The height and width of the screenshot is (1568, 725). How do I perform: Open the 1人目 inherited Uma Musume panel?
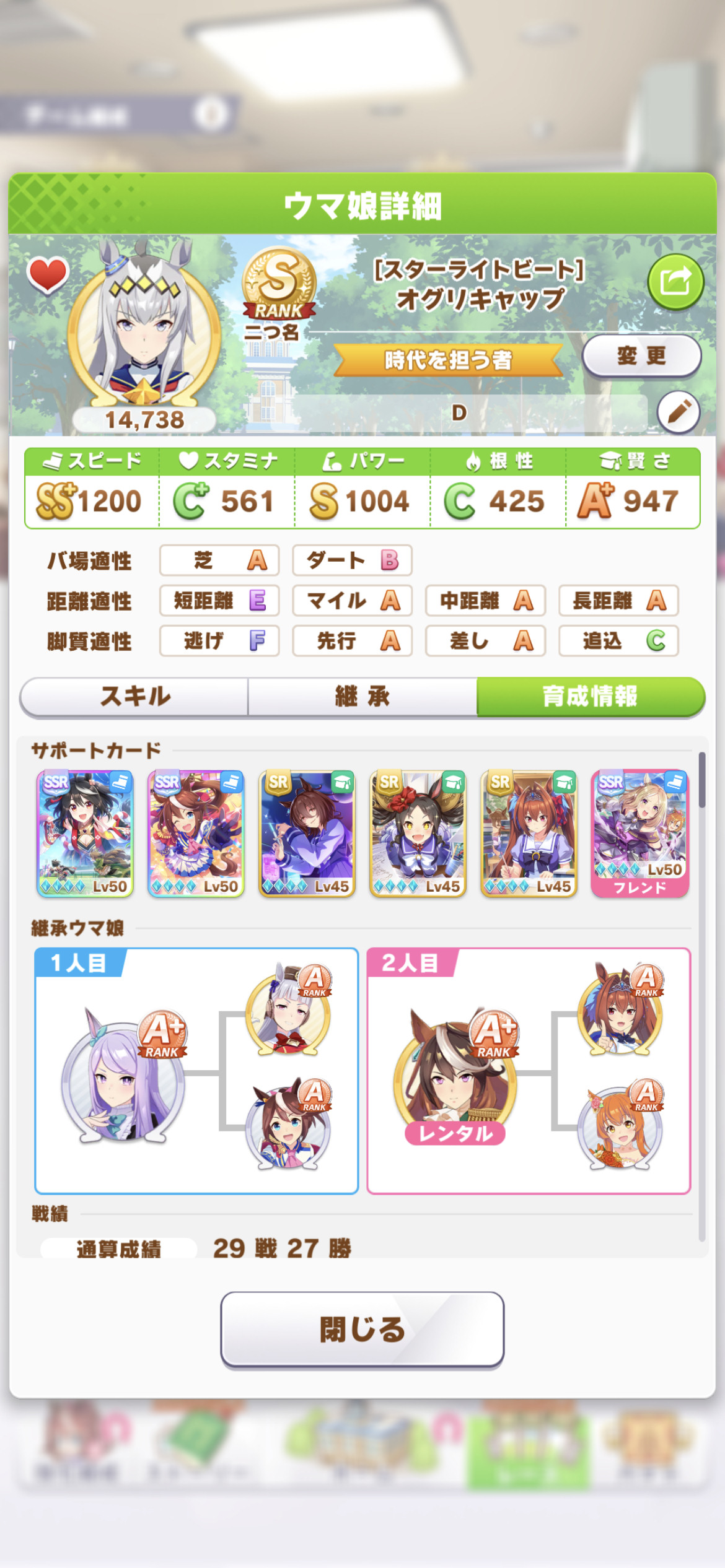(x=196, y=1071)
